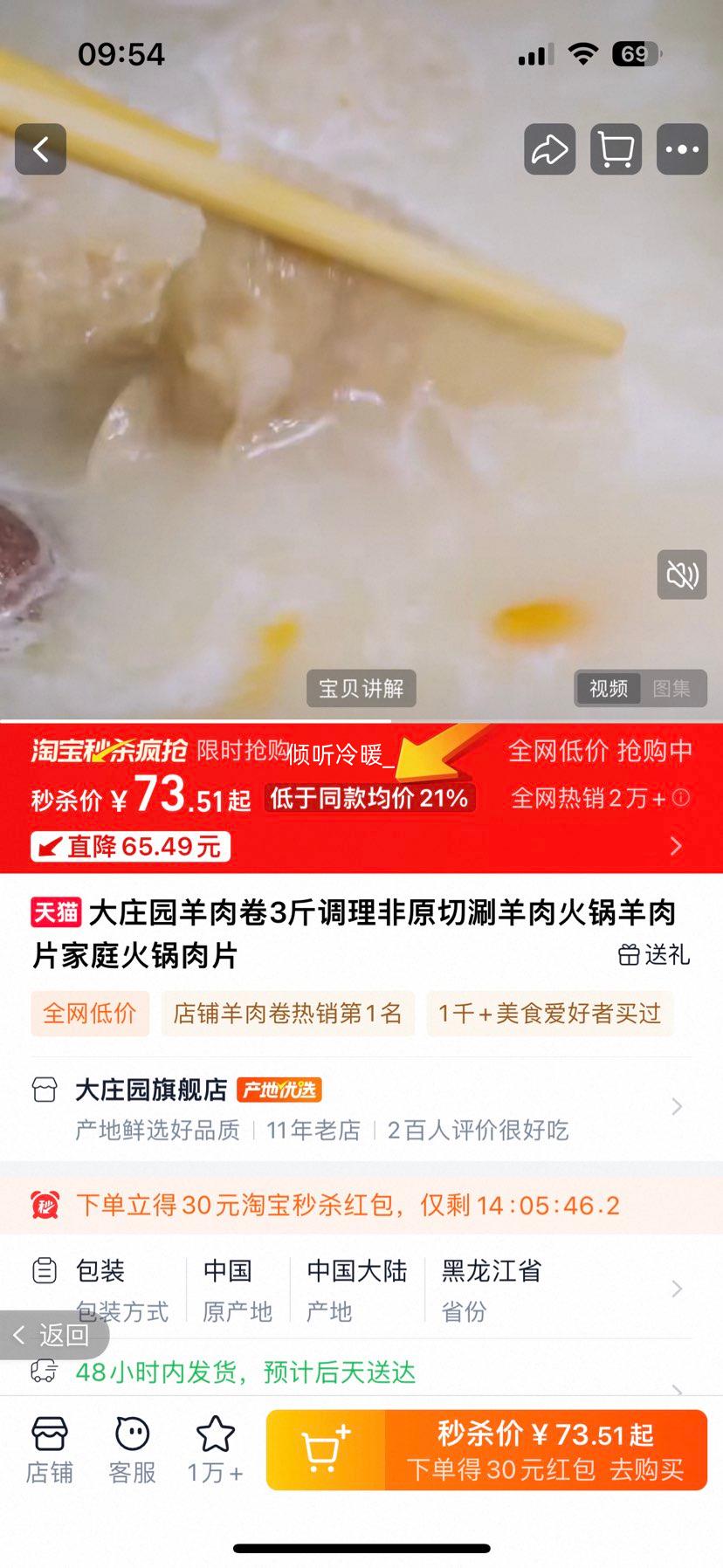
Task: Tap the share icon at the top right
Action: point(549,149)
